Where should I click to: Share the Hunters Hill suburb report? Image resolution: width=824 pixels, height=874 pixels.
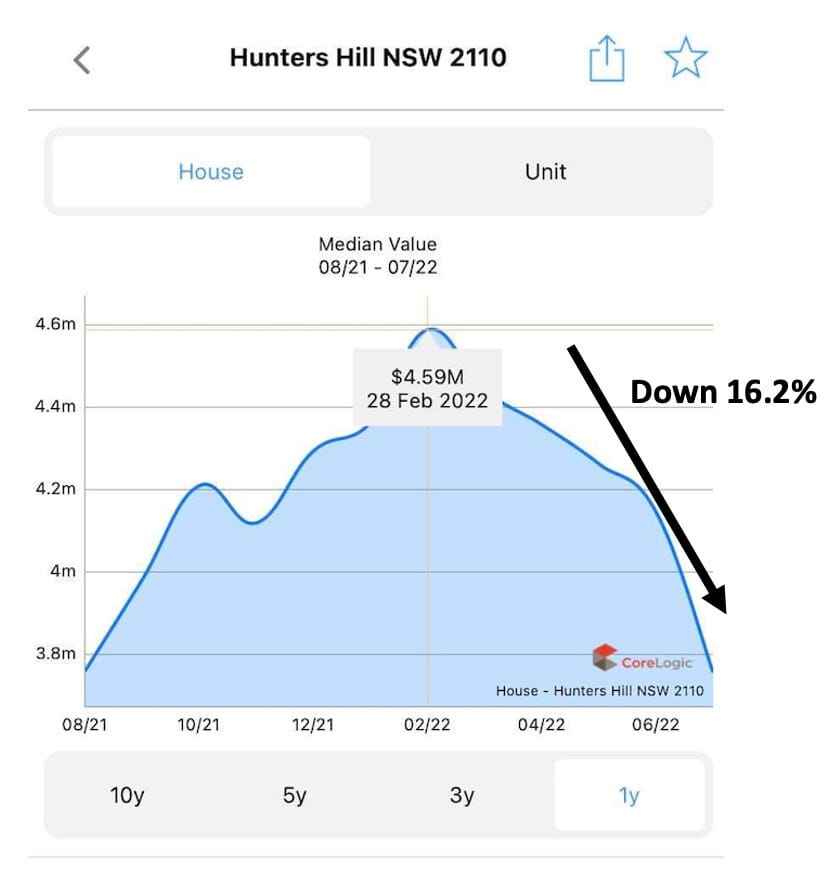(606, 60)
